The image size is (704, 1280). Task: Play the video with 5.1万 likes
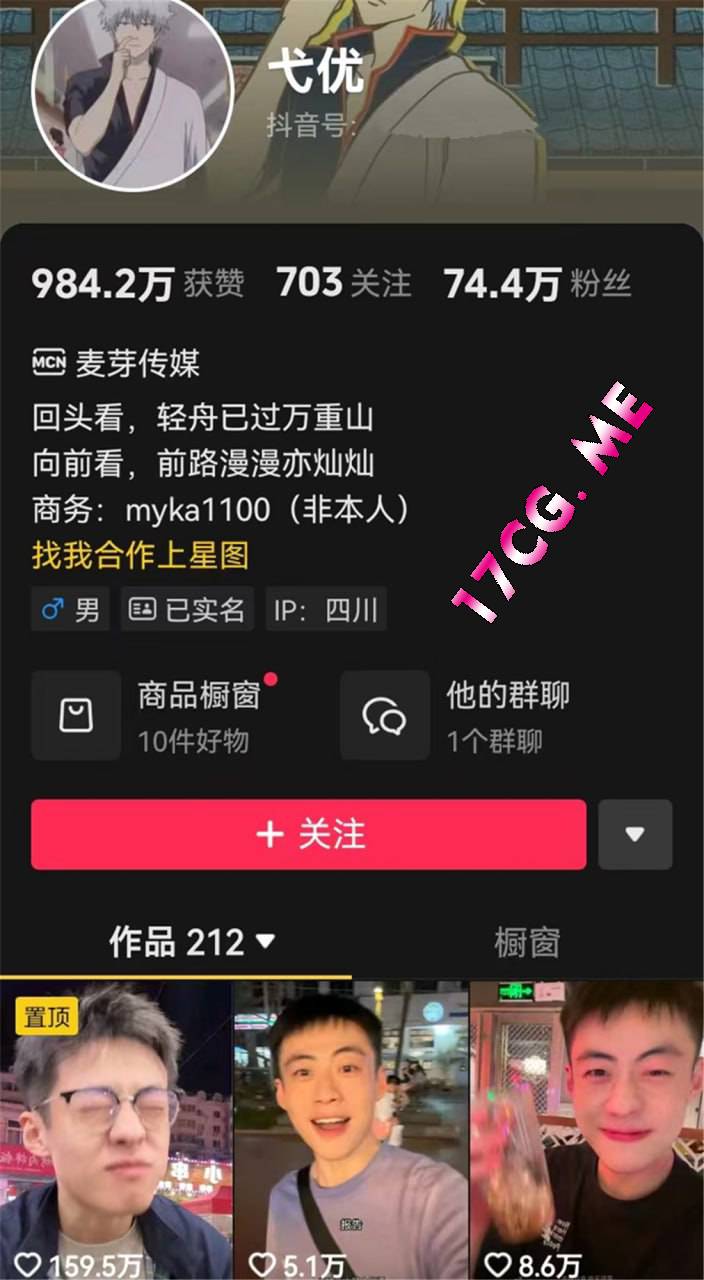click(351, 1130)
